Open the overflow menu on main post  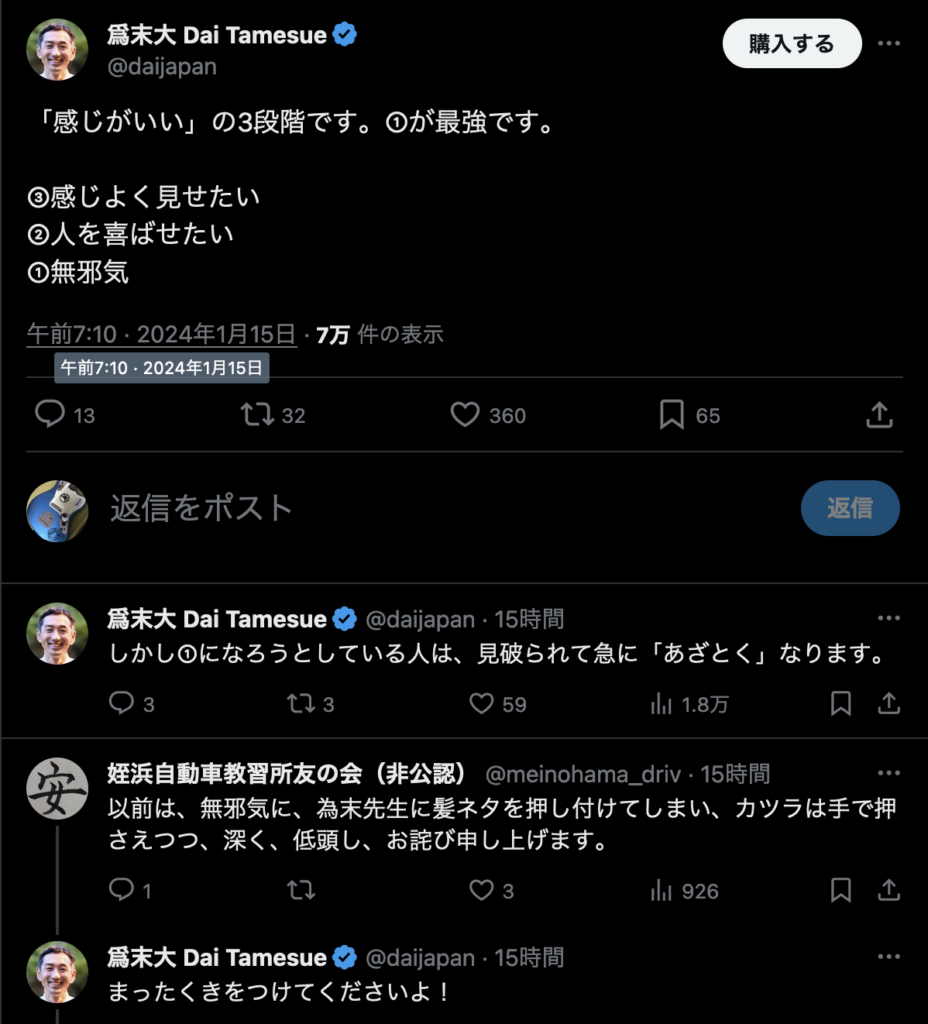click(888, 43)
